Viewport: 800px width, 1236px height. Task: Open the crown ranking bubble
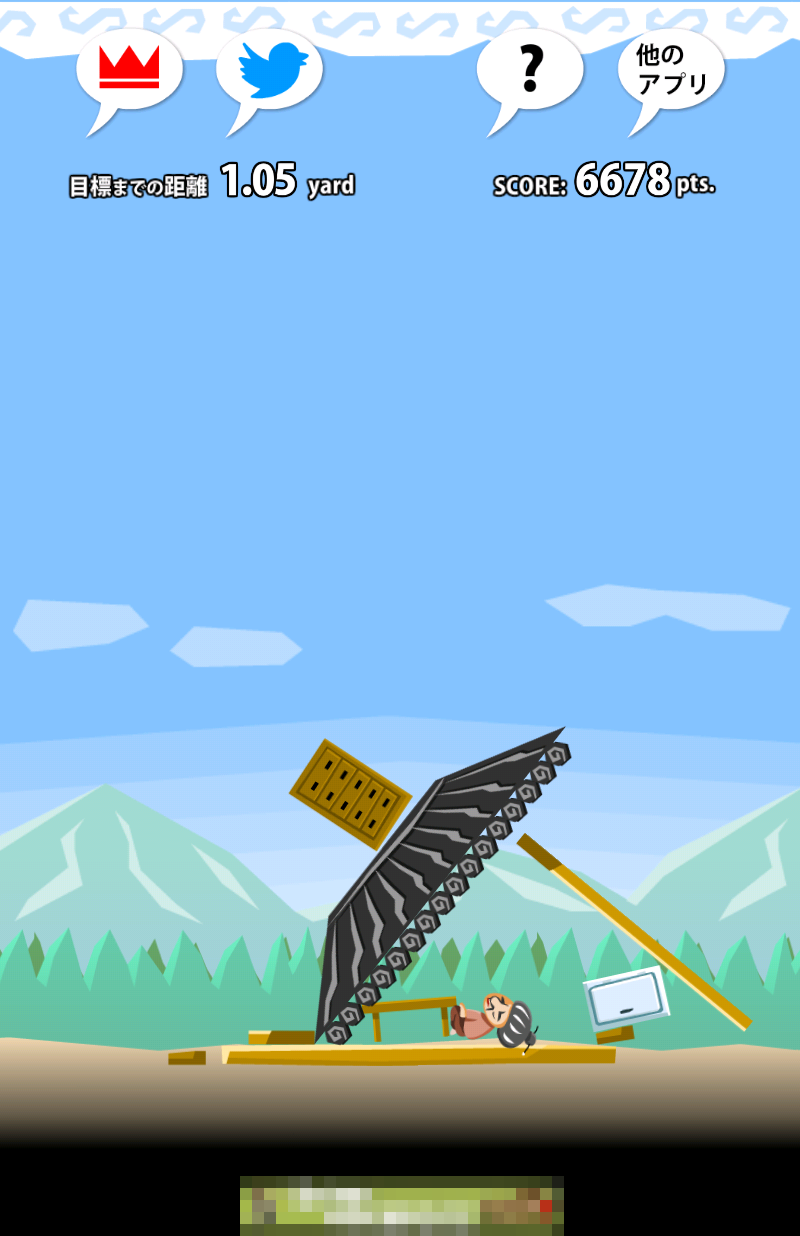coord(130,70)
